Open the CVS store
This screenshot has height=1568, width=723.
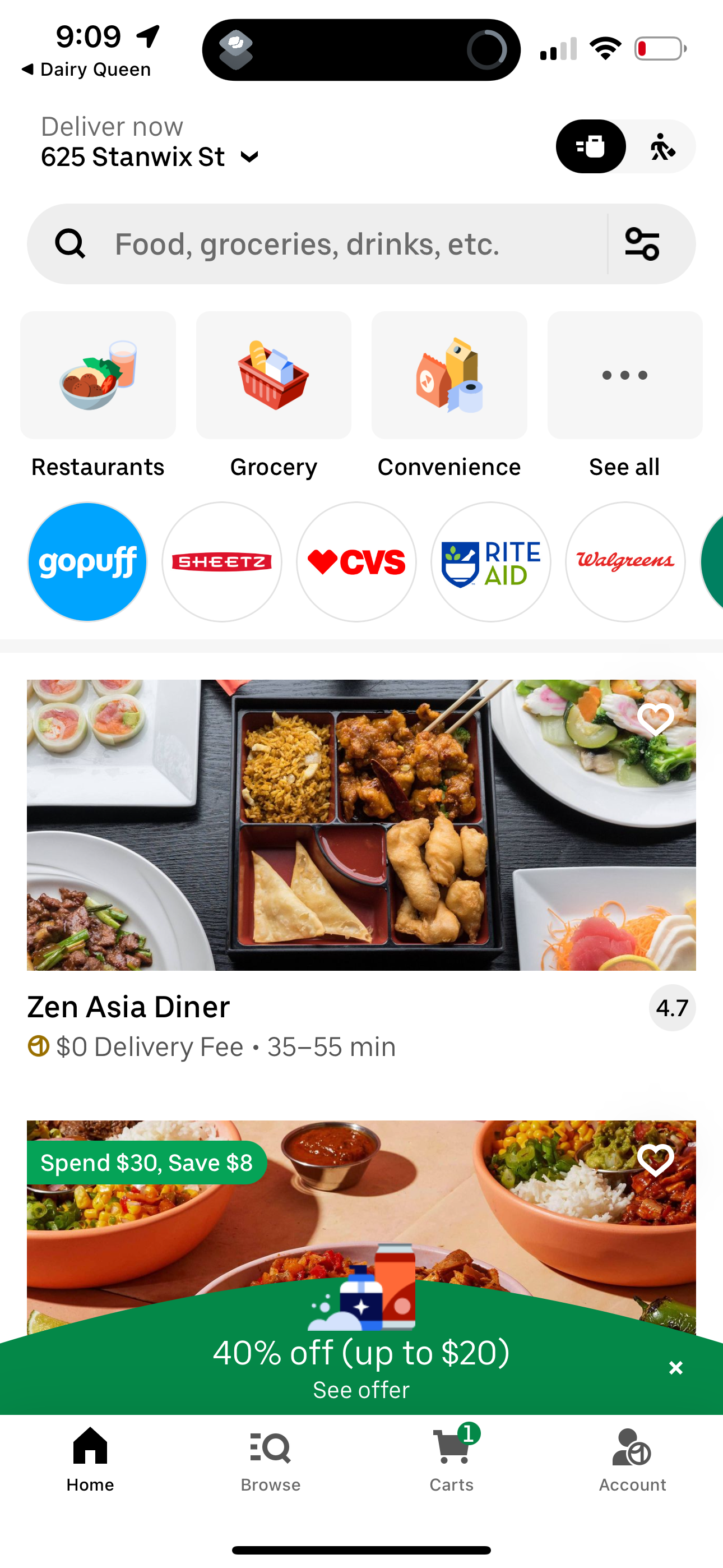click(x=356, y=561)
